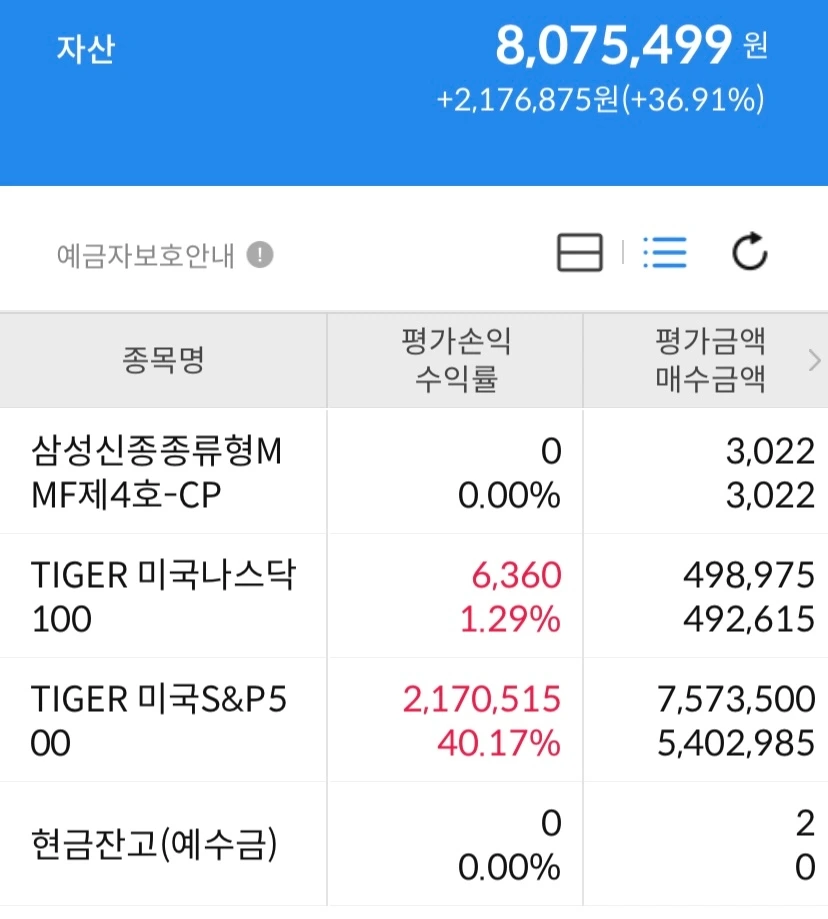Show more table columns with the chevron
The height and width of the screenshot is (919, 828).
click(x=814, y=360)
